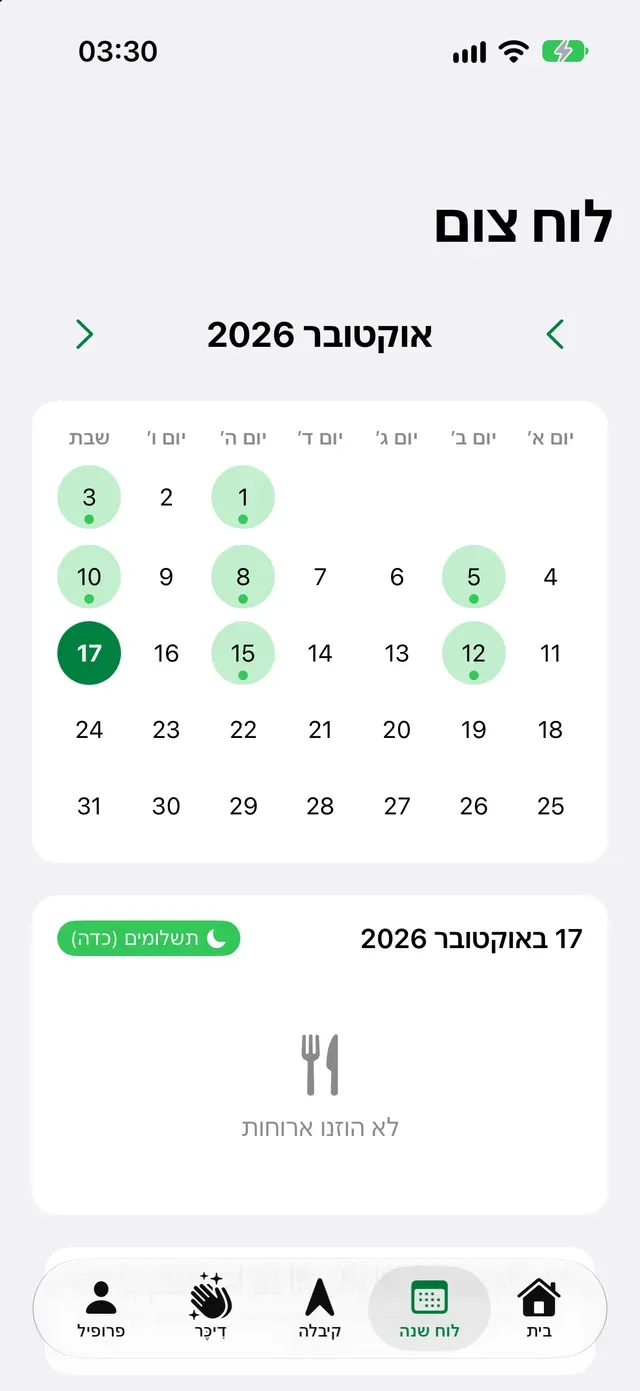
Task: Switch to the קיבלה direction tab
Action: click(x=320, y=1309)
